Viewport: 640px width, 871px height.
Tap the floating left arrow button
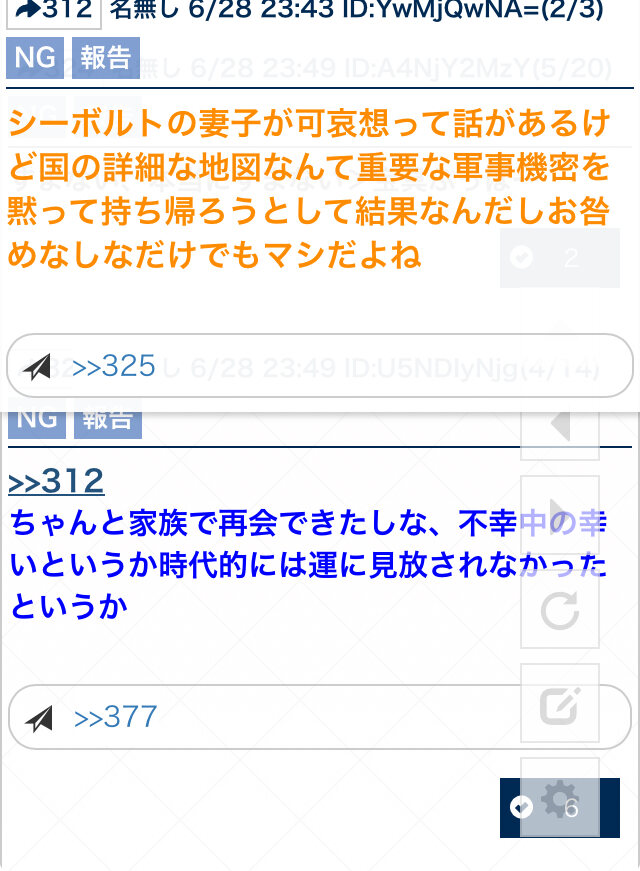(x=560, y=426)
